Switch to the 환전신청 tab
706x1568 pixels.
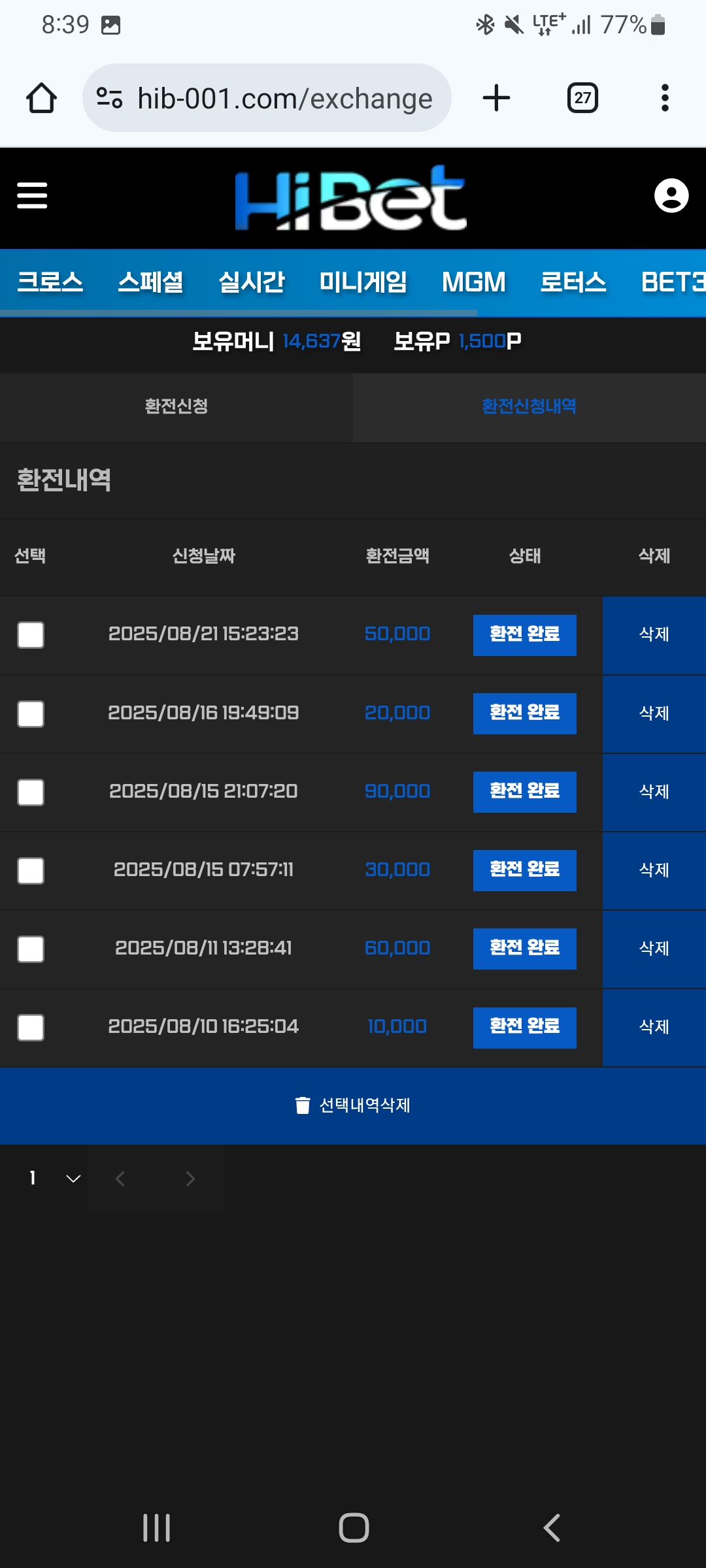click(x=176, y=406)
